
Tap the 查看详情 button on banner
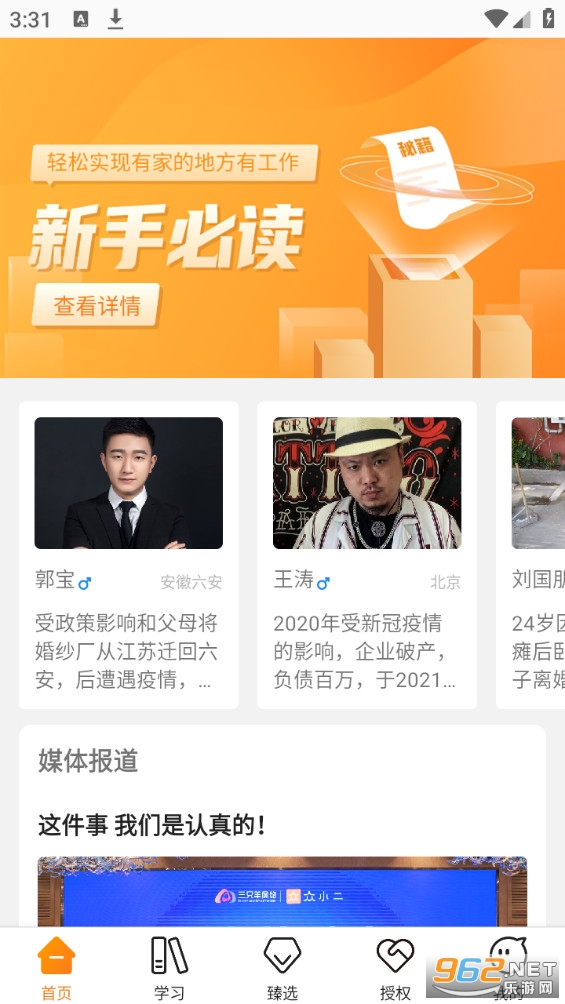(95, 305)
